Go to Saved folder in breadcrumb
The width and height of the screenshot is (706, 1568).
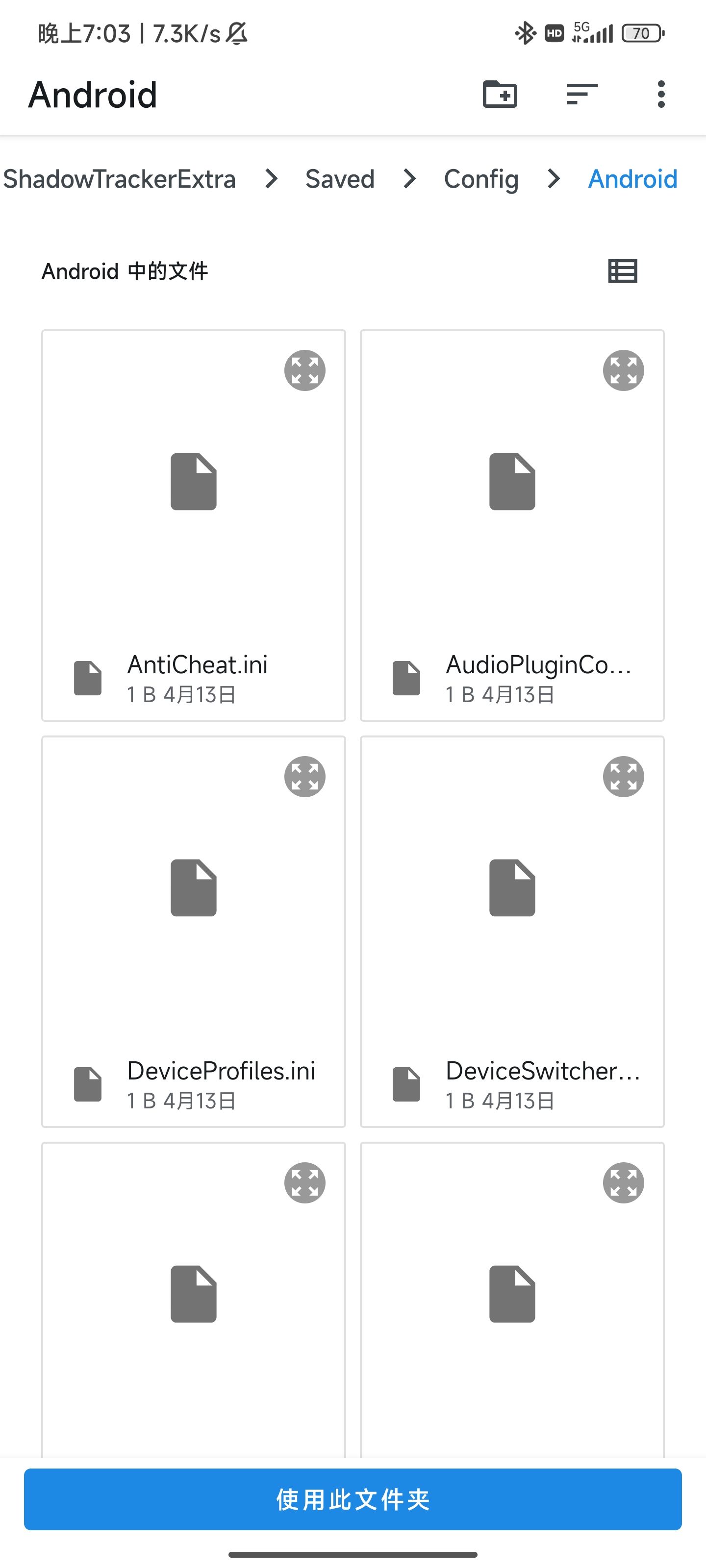click(339, 179)
